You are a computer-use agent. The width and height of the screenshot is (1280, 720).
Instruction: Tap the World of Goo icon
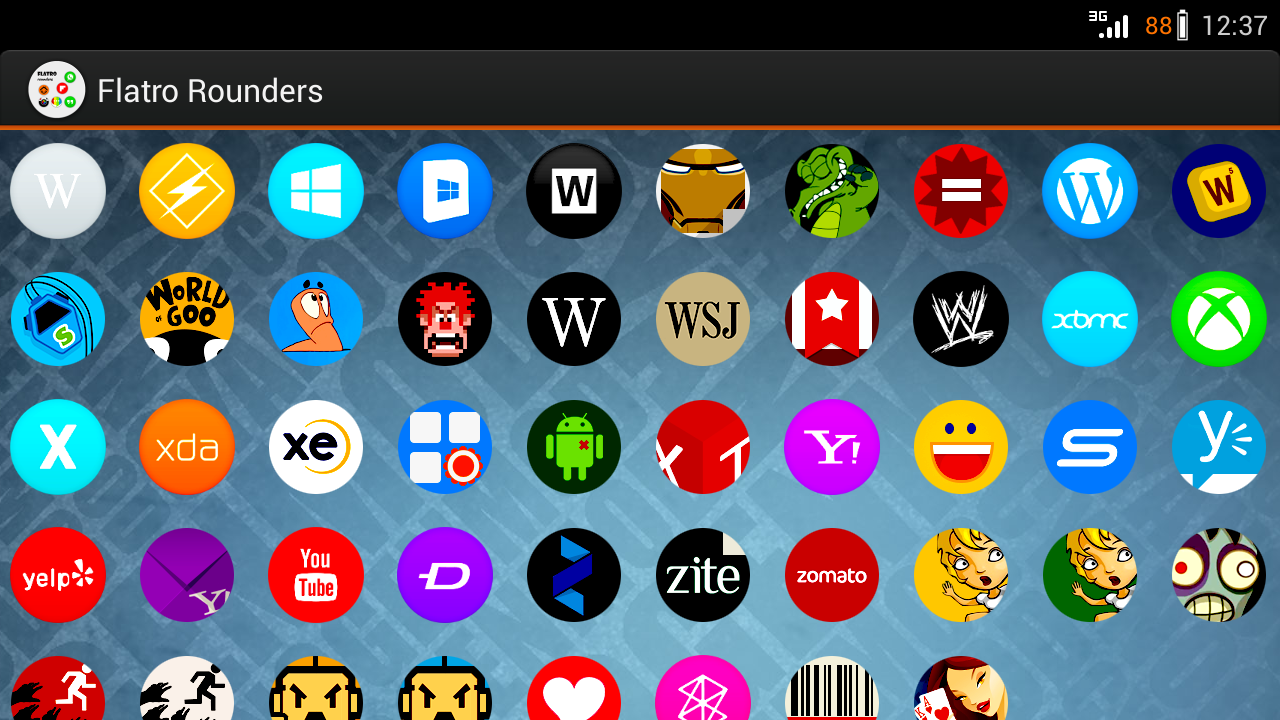pyautogui.click(x=187, y=319)
